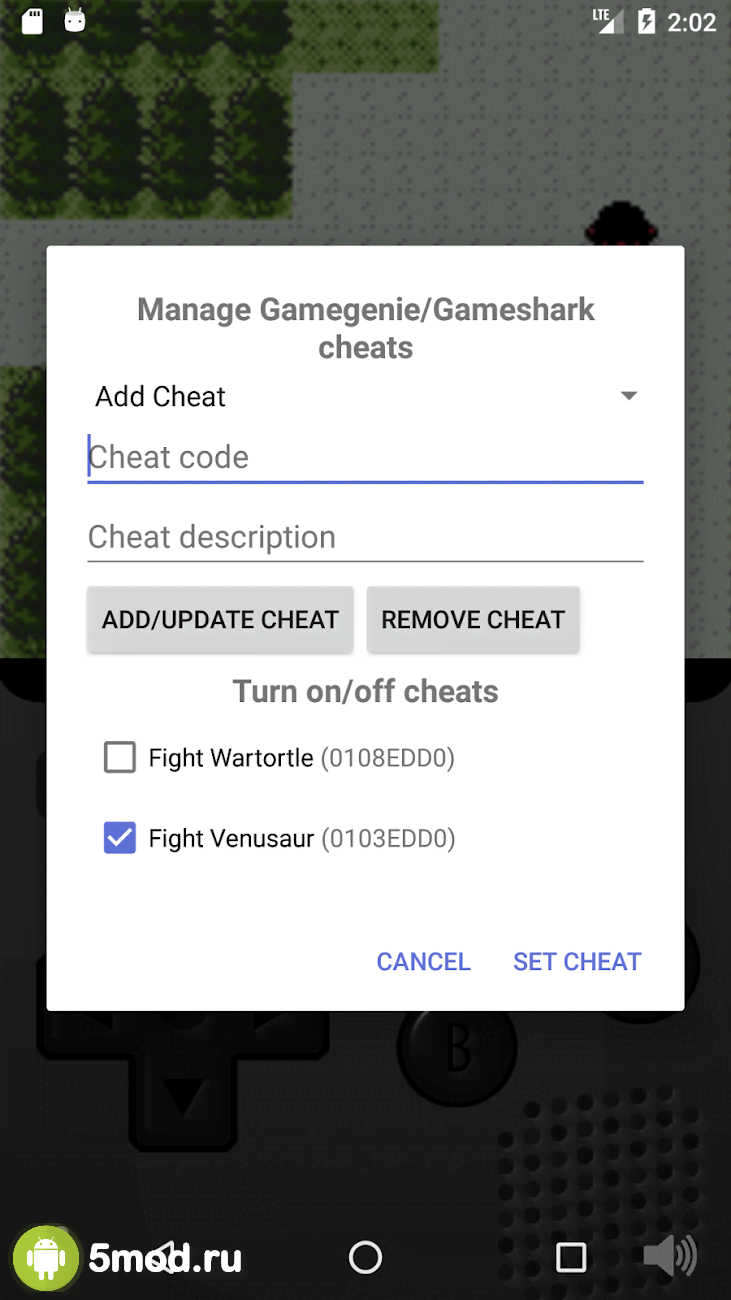Cancel the cheat dialog
The height and width of the screenshot is (1300, 731).
pos(423,962)
